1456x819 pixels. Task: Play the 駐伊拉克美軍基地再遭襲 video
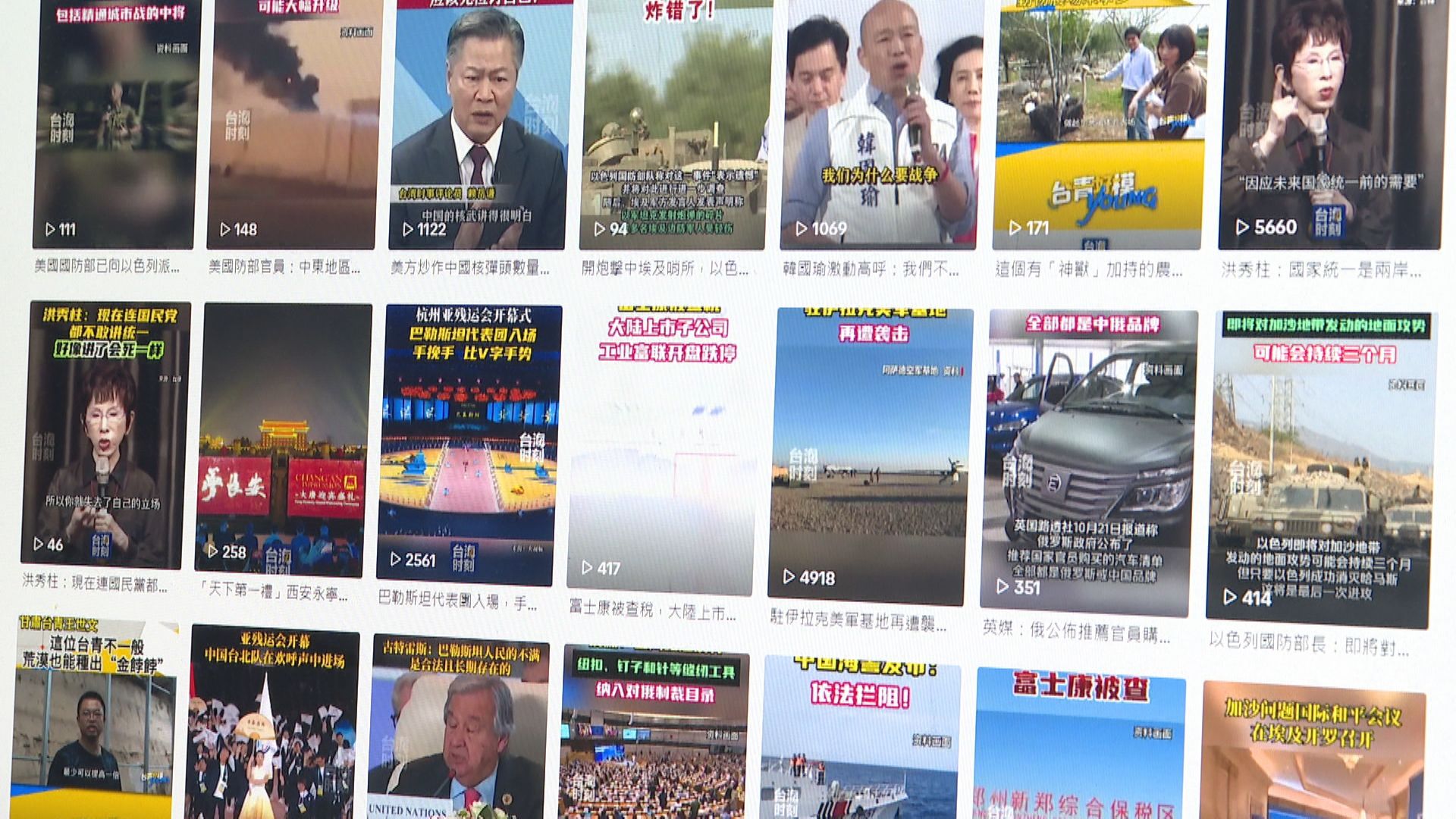[x=869, y=455]
